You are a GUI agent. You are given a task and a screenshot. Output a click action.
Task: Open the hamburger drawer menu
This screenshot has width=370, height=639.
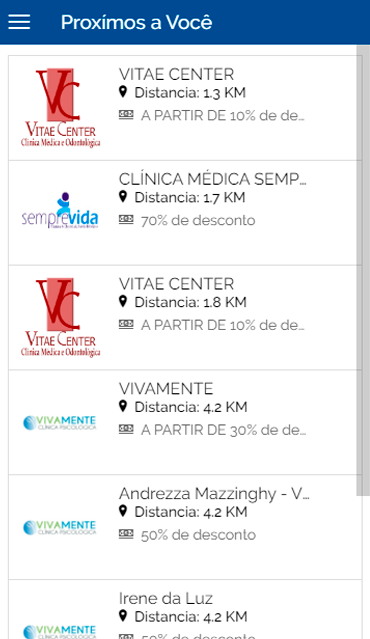pos(19,22)
